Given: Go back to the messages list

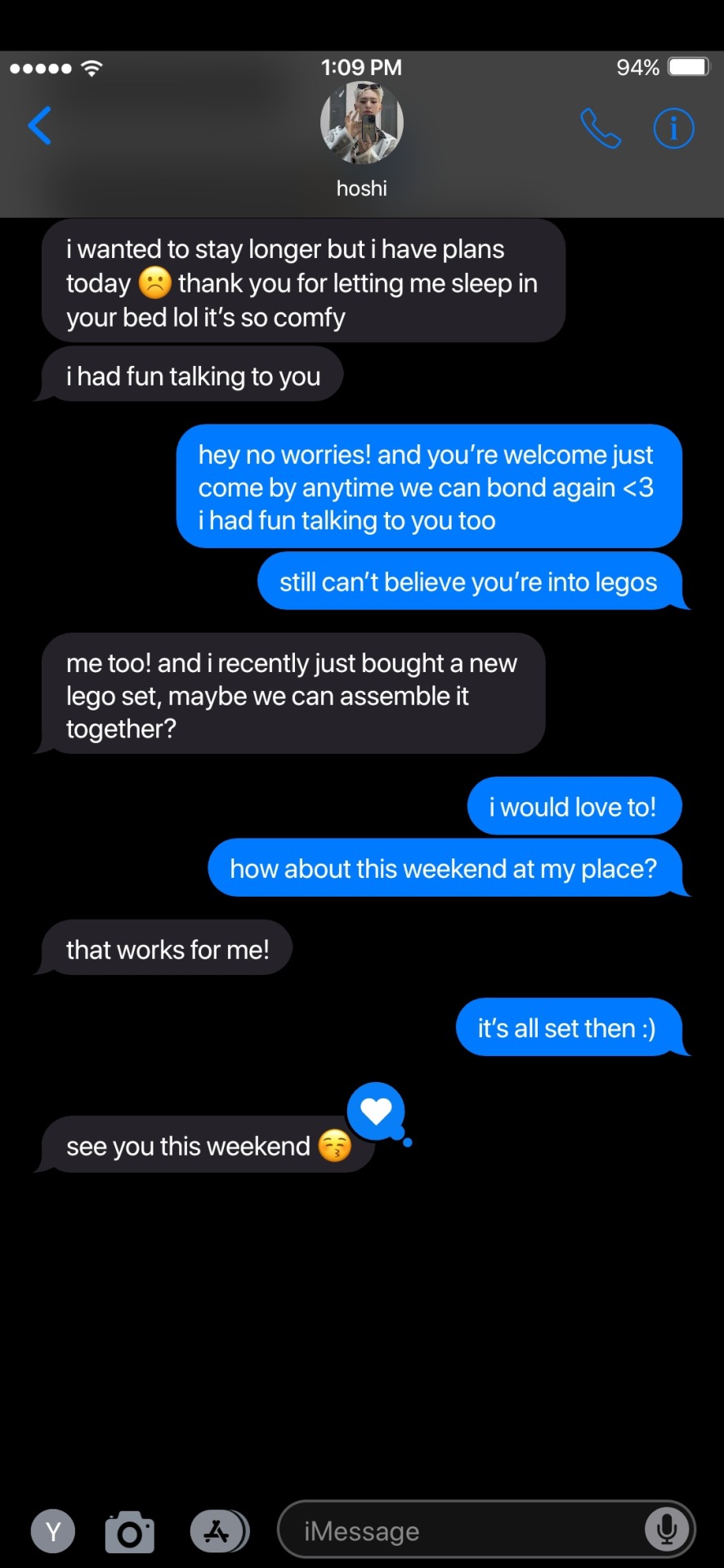Looking at the screenshot, I should [39, 126].
